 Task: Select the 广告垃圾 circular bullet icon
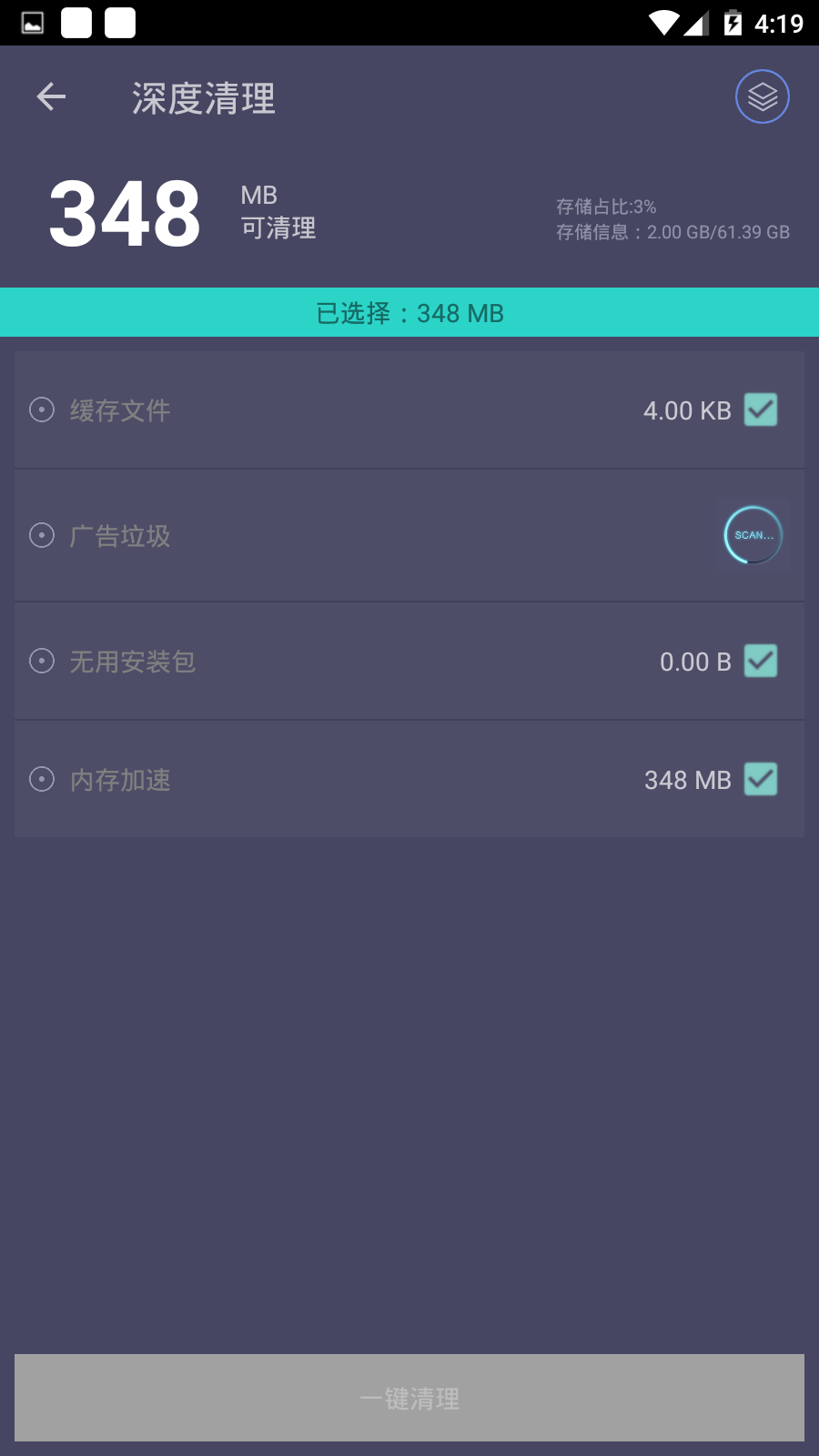pos(40,536)
